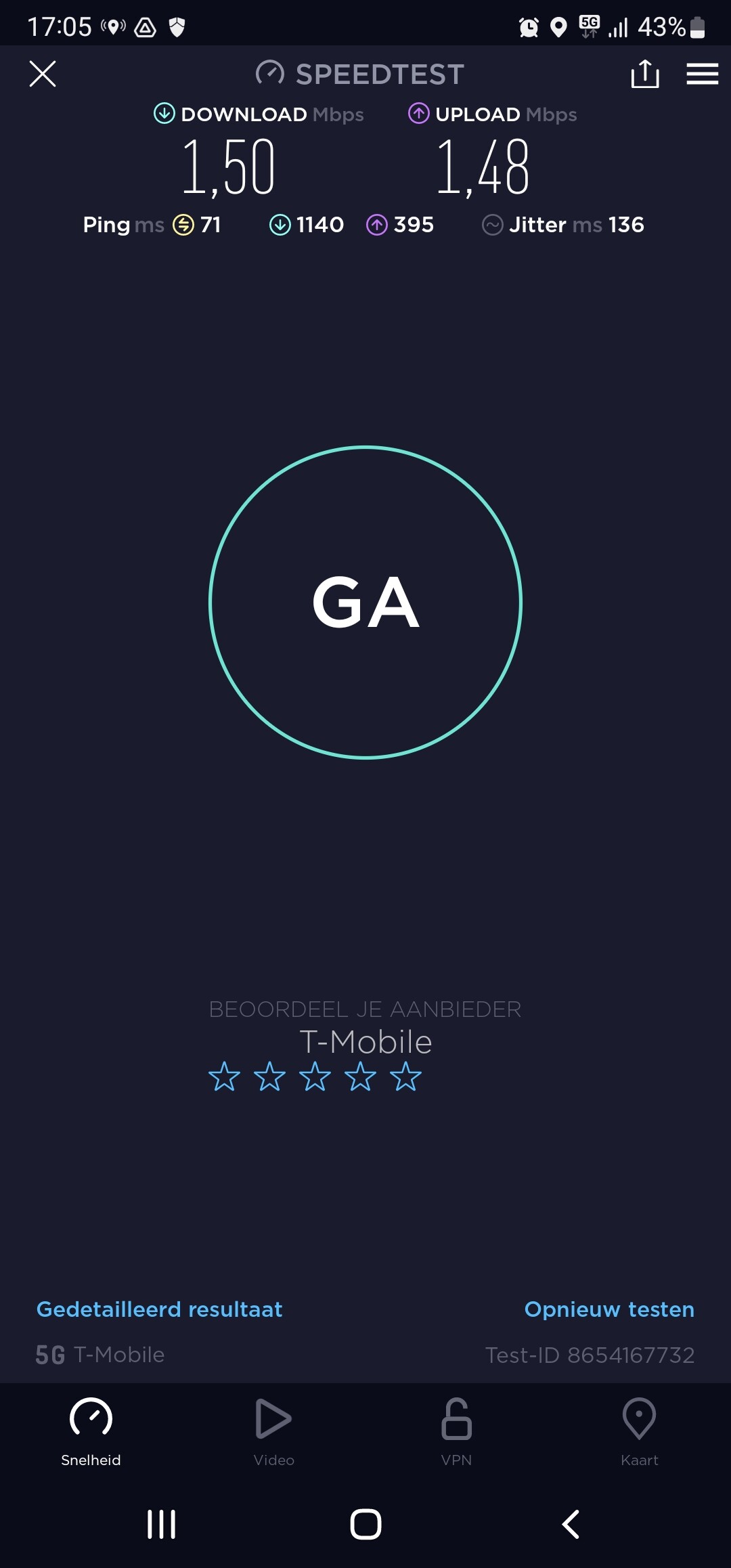
Task: Share the speed test result
Action: click(644, 74)
